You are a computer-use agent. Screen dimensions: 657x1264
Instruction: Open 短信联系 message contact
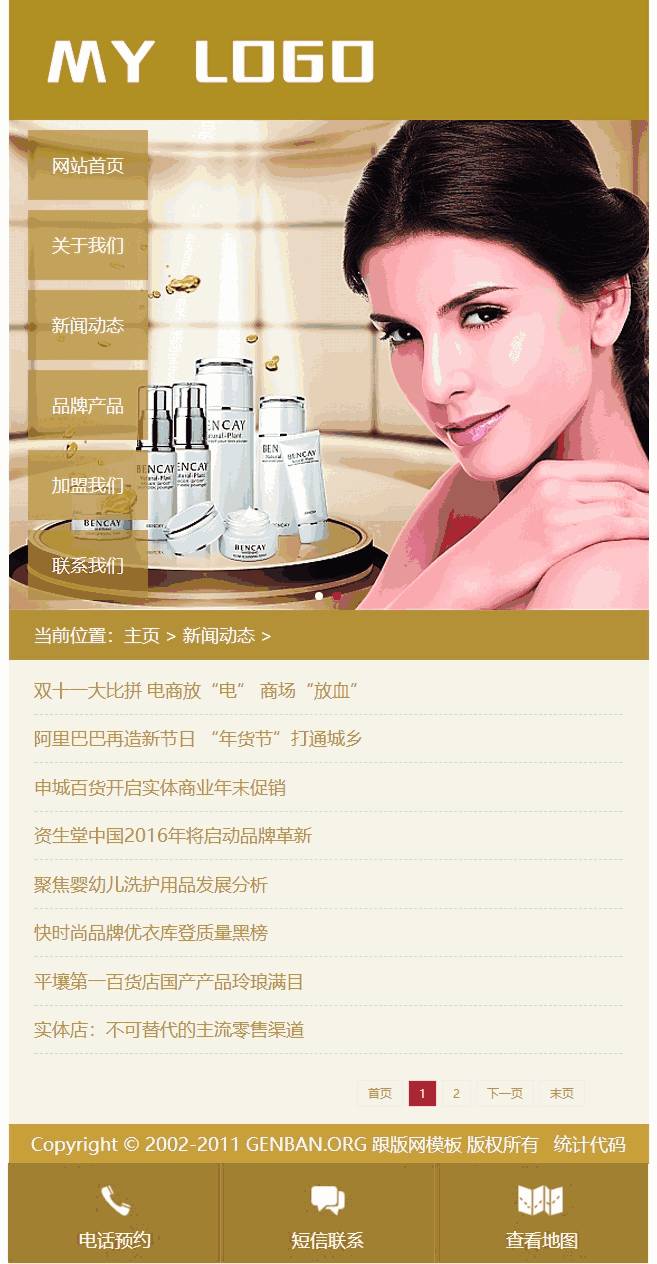328,1214
